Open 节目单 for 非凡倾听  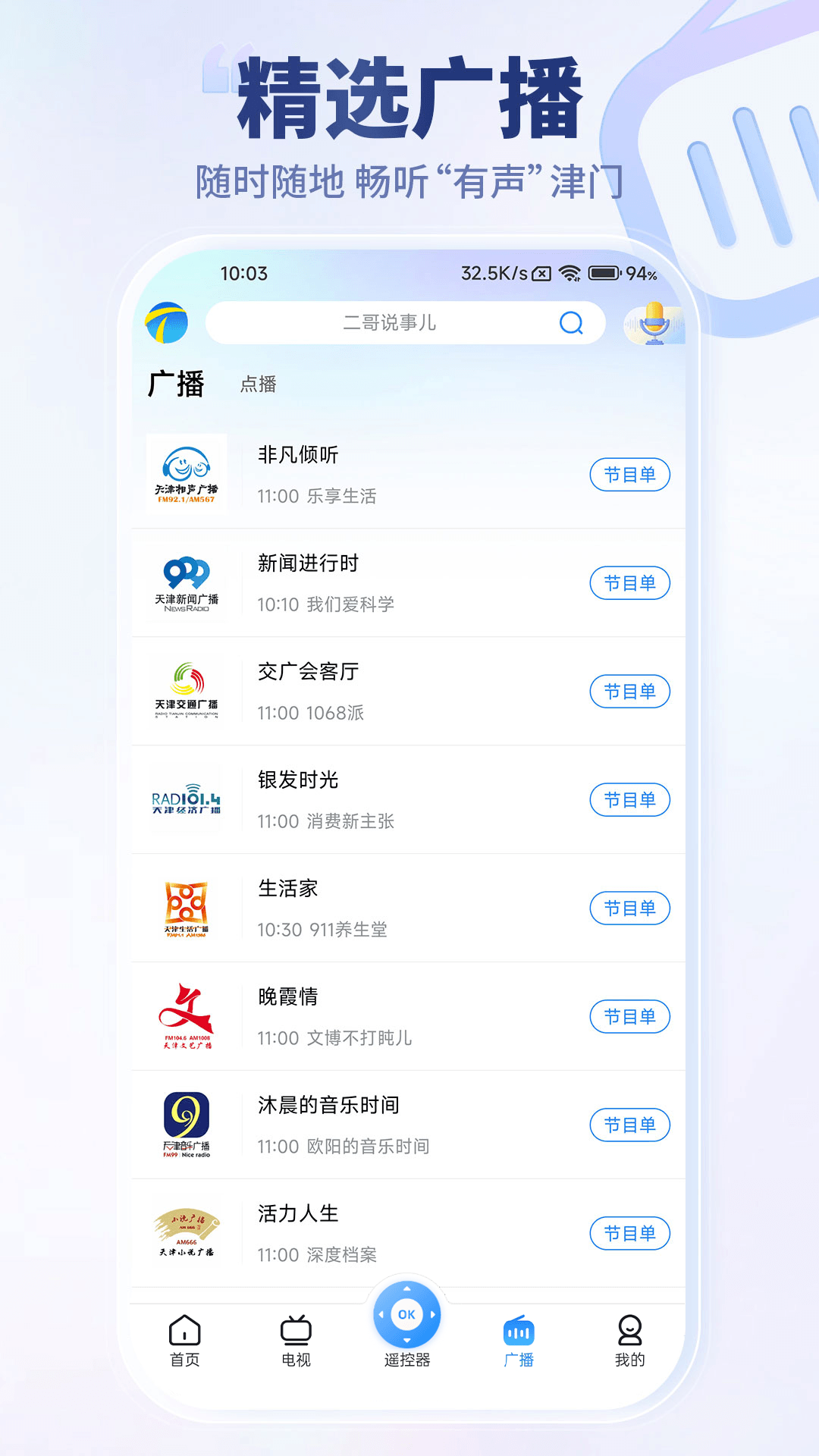tap(630, 474)
